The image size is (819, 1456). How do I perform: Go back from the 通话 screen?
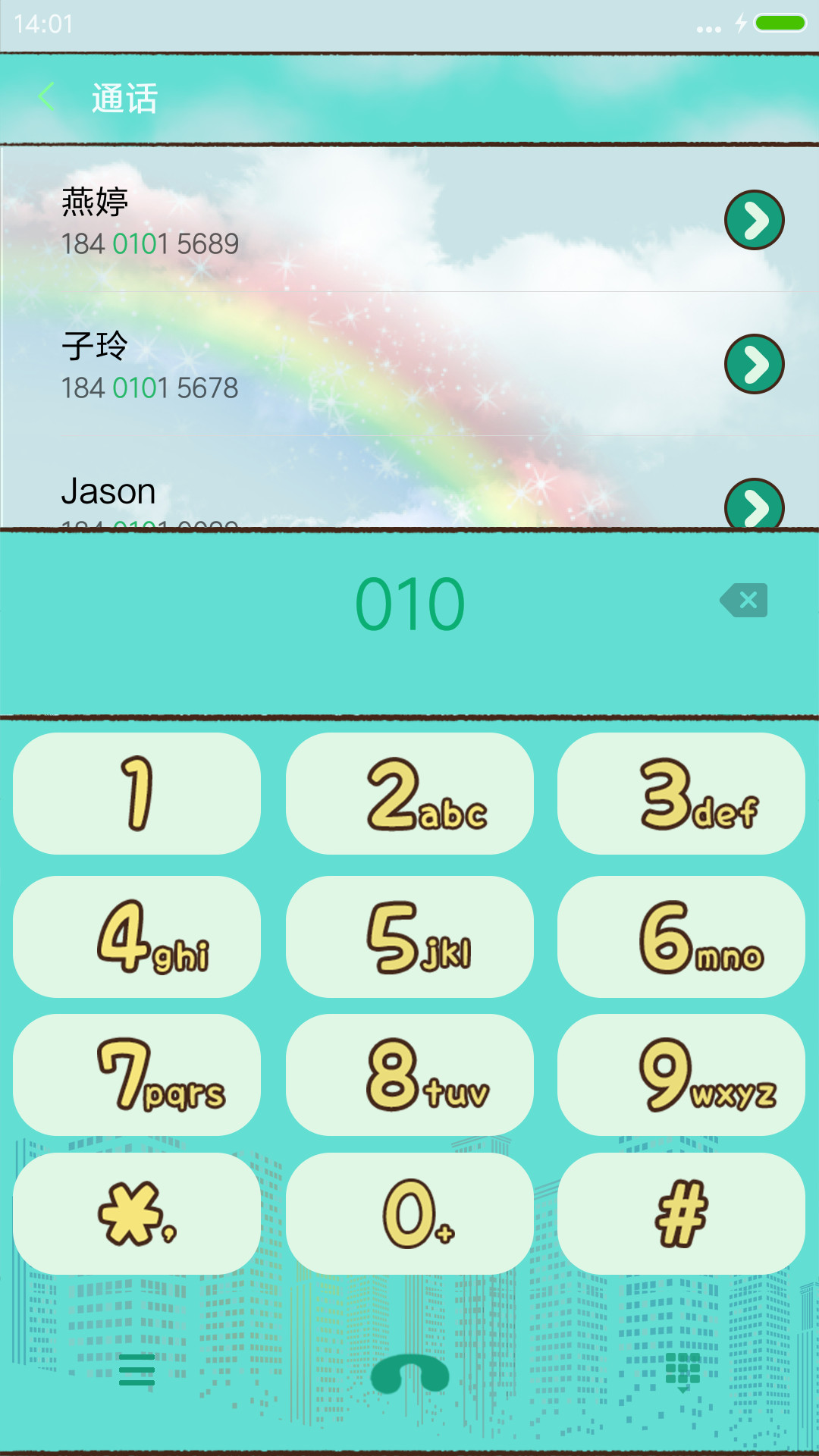coord(46,97)
